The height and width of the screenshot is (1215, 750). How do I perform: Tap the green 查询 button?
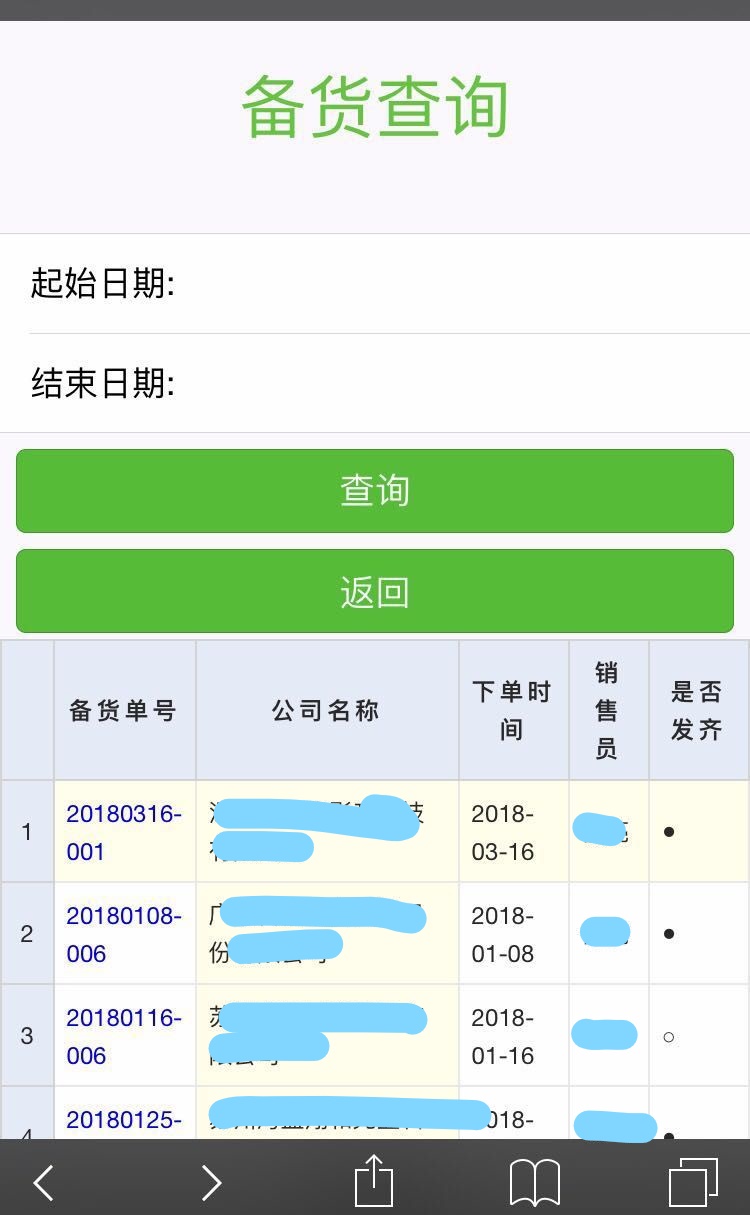click(375, 491)
